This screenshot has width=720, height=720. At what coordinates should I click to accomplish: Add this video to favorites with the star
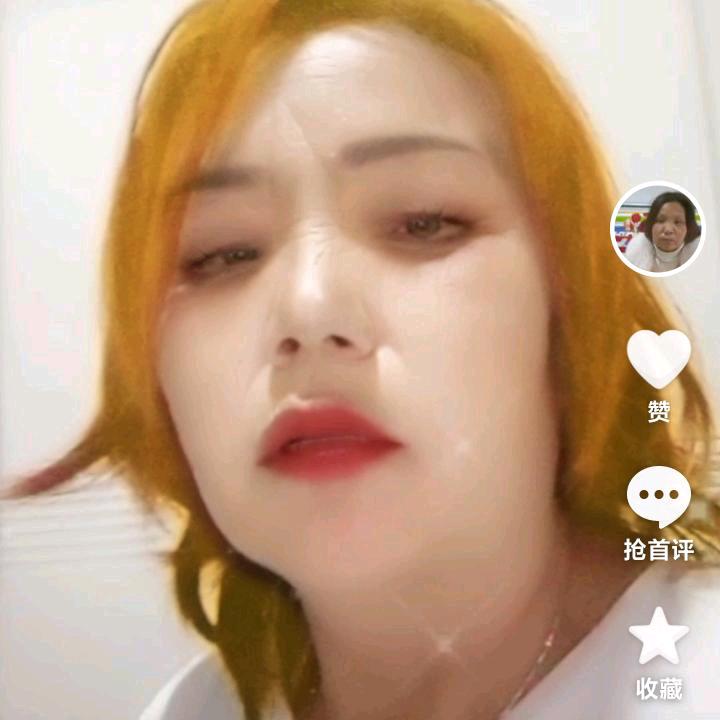click(x=658, y=636)
